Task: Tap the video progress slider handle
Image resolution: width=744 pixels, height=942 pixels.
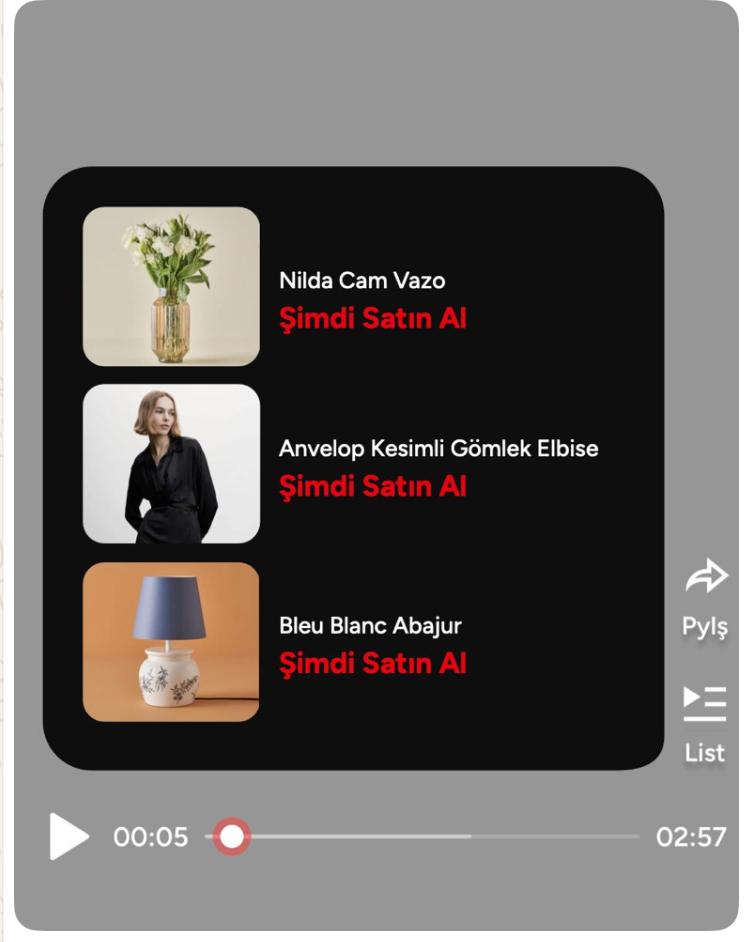Action: pyautogui.click(x=232, y=836)
